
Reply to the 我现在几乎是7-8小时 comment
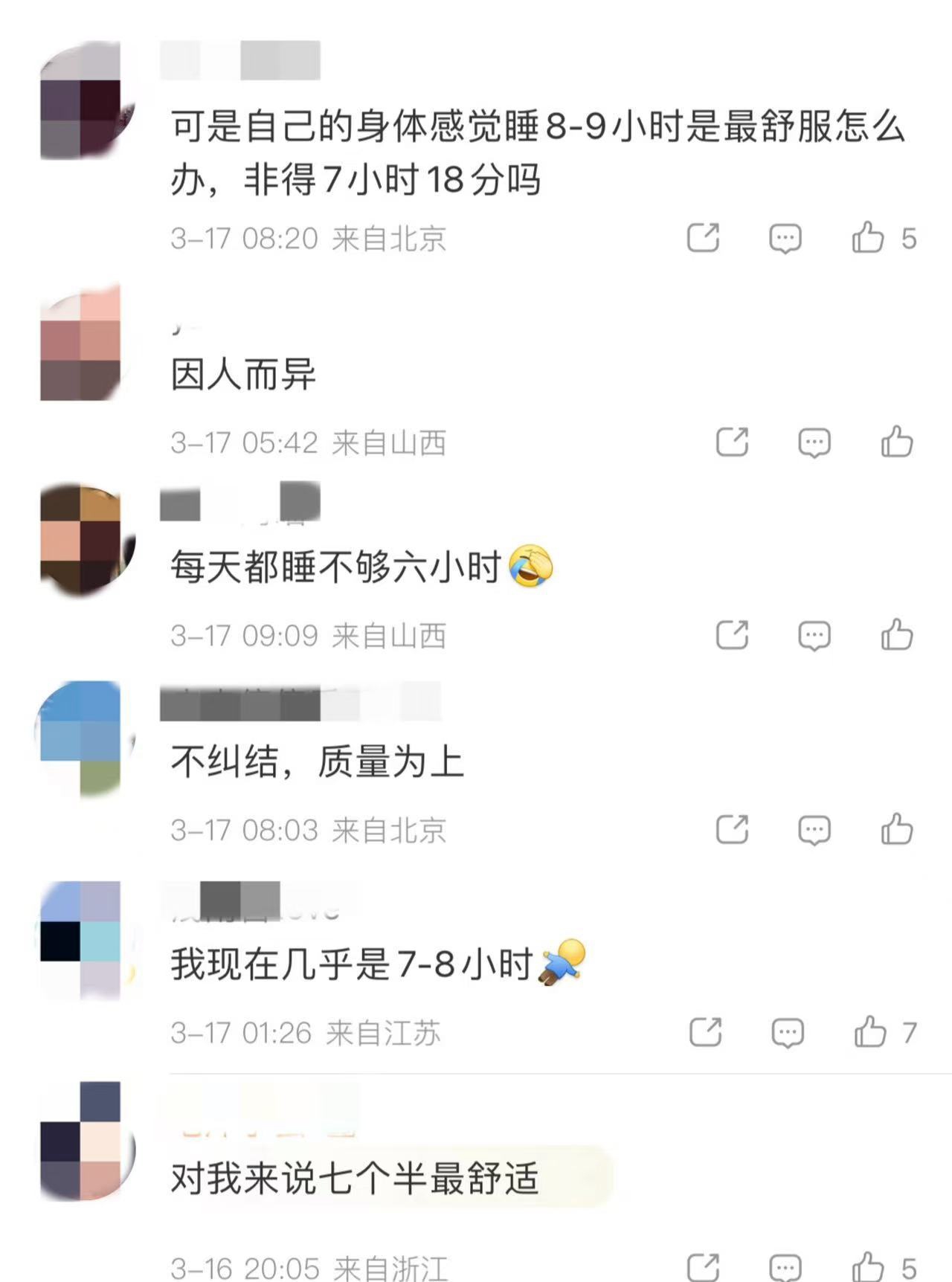[788, 1032]
